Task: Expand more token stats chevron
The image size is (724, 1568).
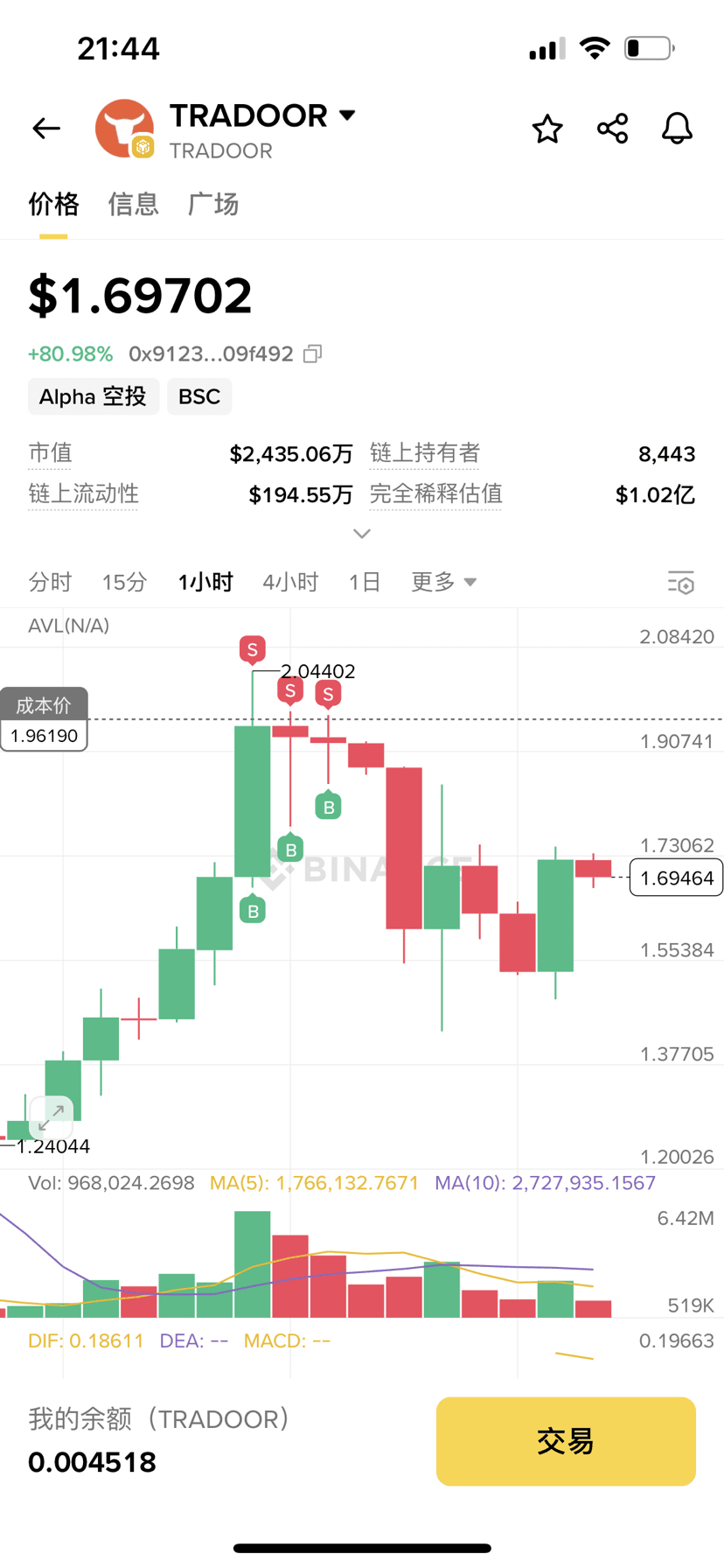Action: (362, 534)
